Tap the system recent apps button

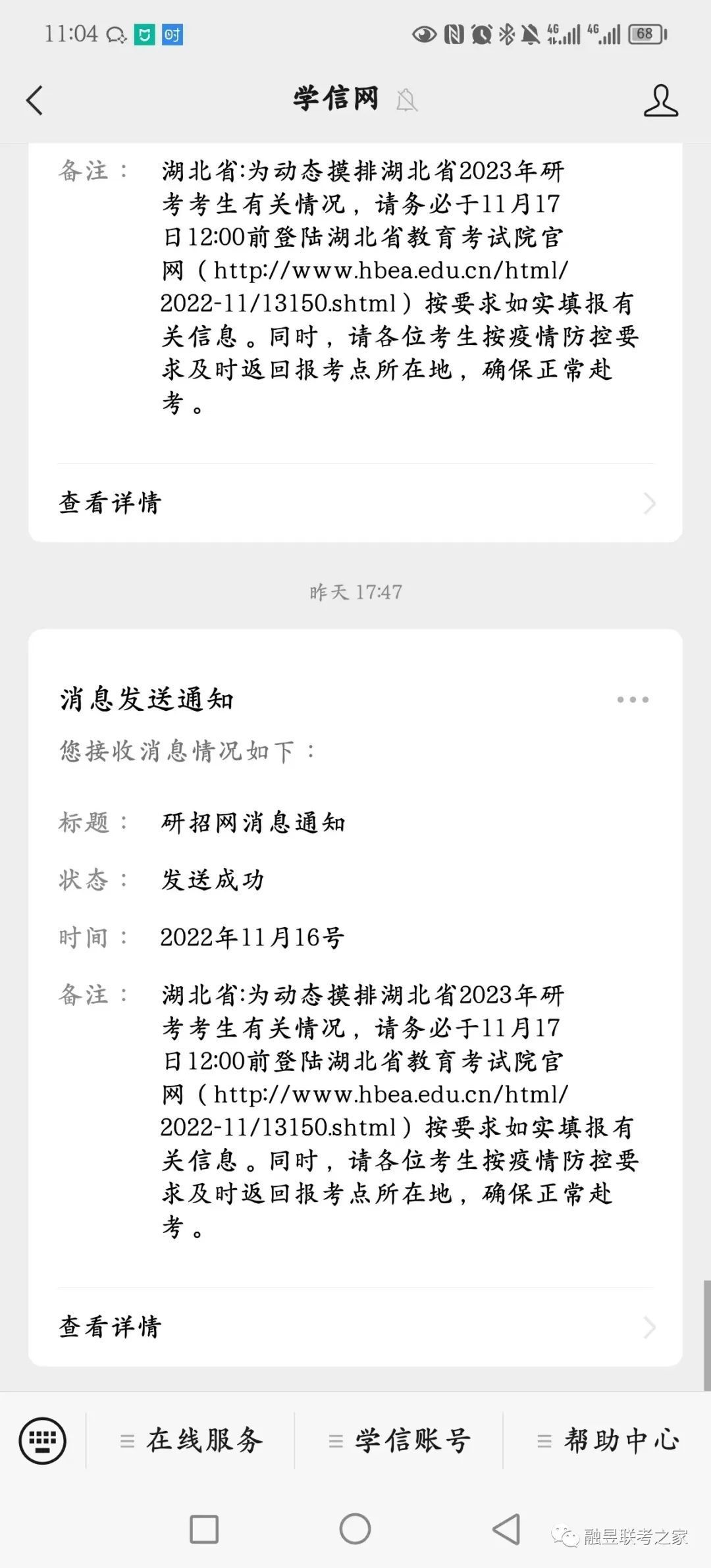click(x=204, y=1529)
